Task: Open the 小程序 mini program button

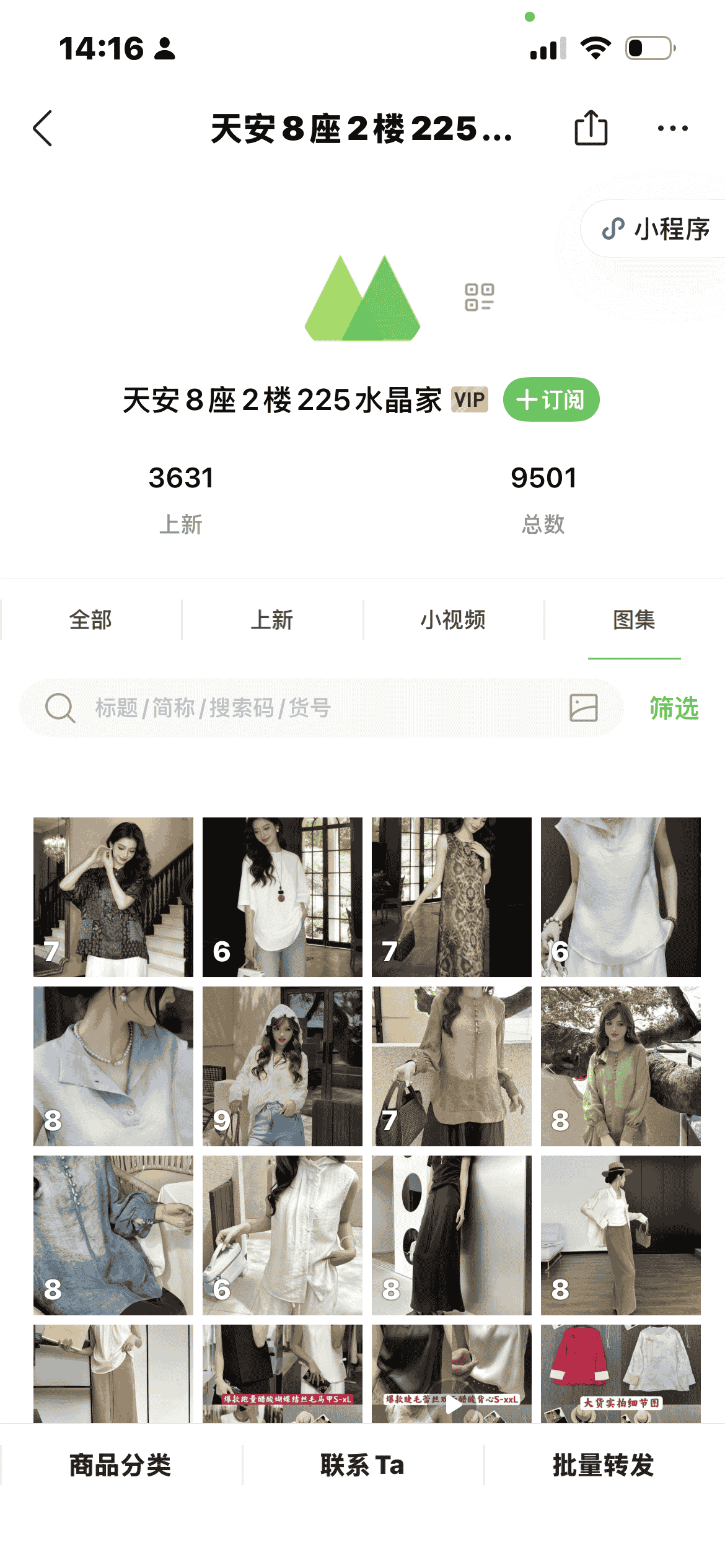Action: pos(657,229)
